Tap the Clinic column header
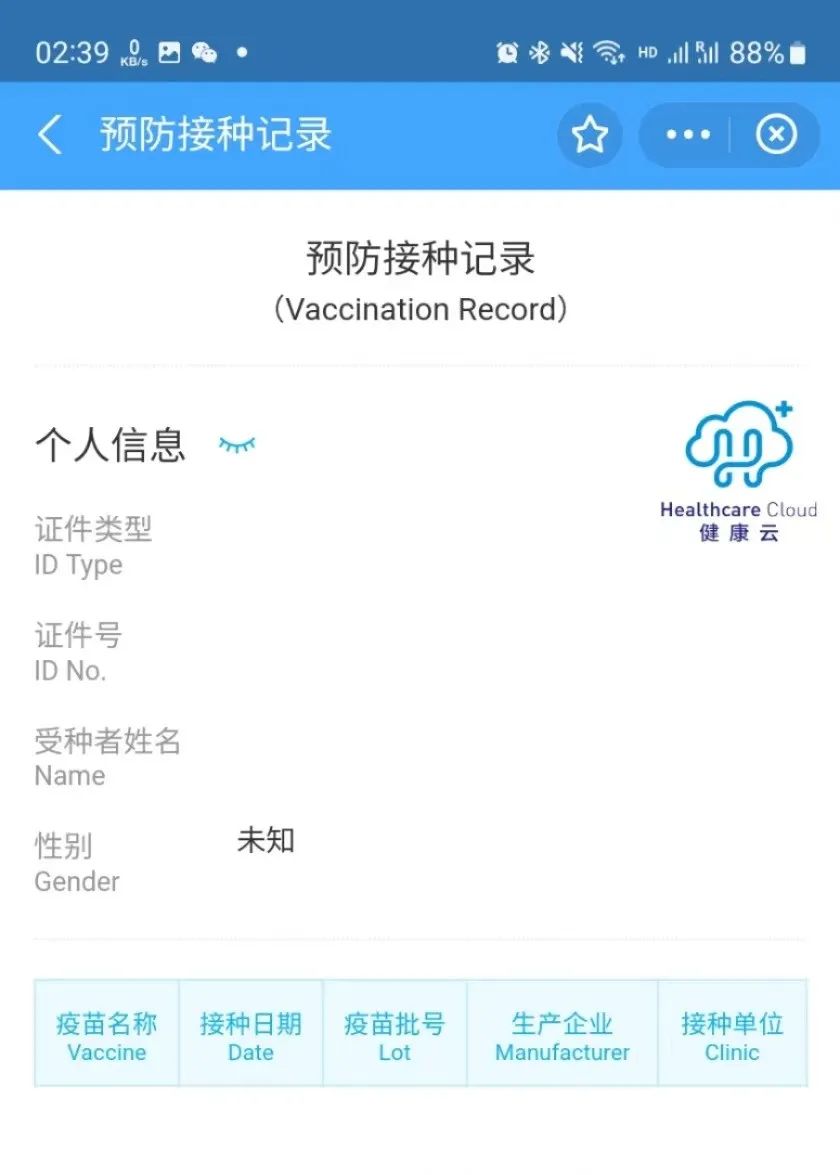Screen dimensions: 840x1175 [732, 1034]
